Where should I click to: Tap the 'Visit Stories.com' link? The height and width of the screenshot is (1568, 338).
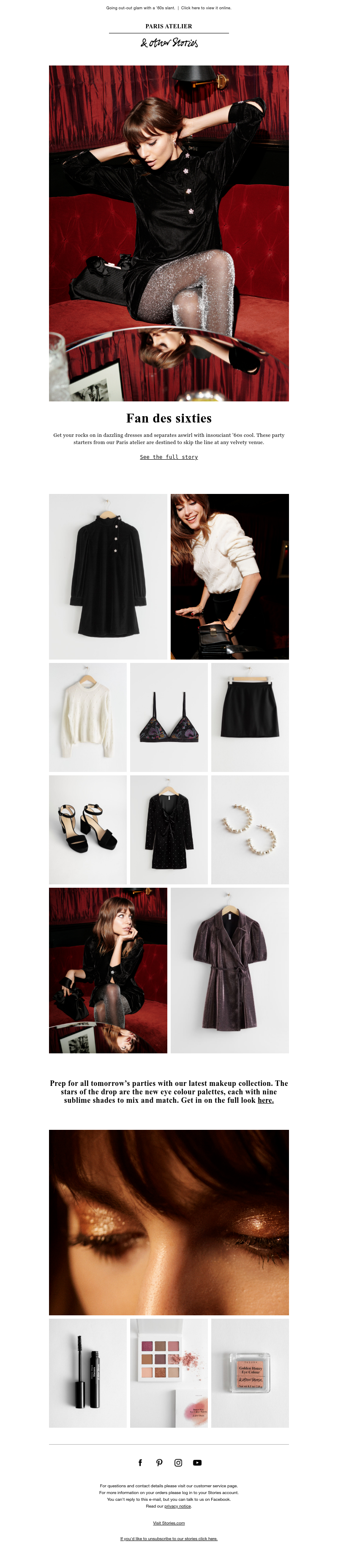pyautogui.click(x=169, y=1523)
